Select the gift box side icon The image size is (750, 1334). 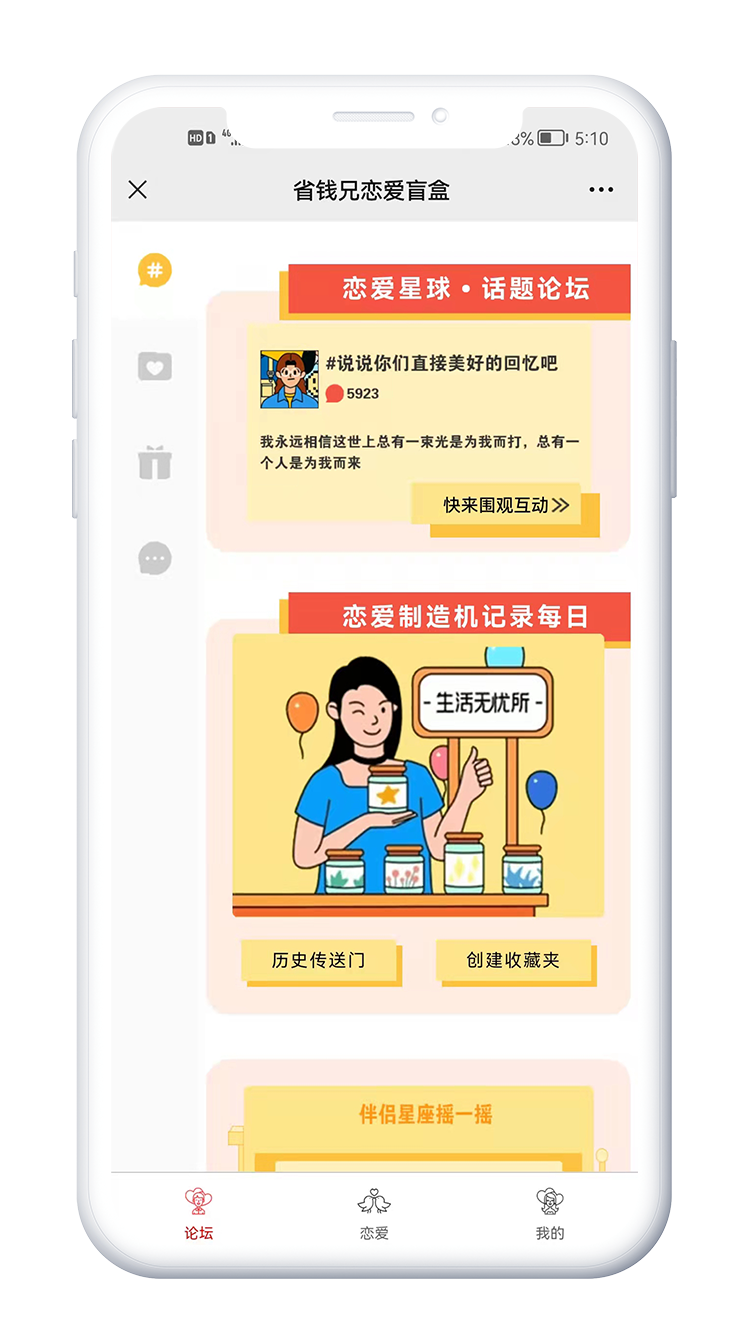coord(155,463)
